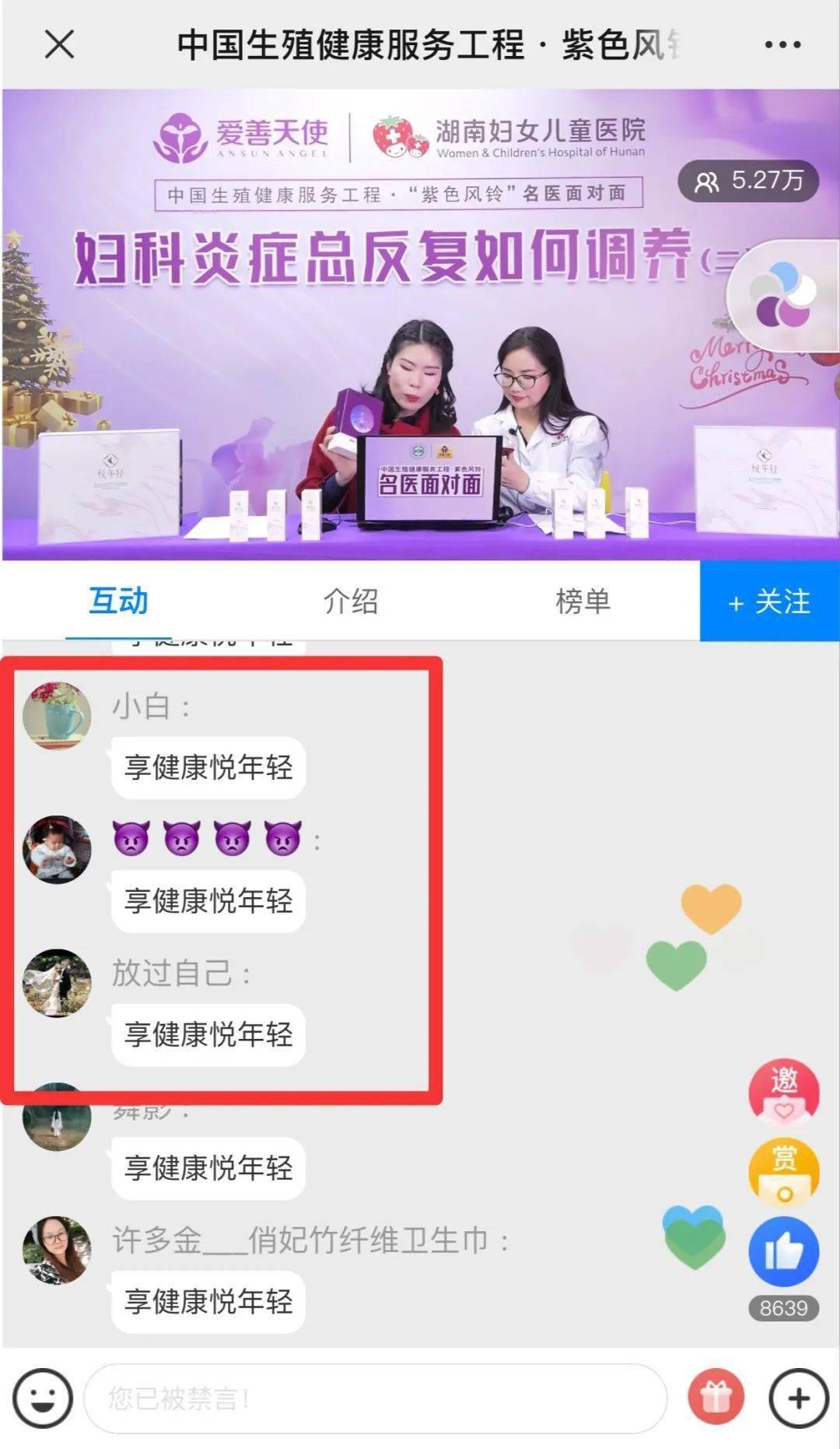
Task: Follow the channel with + 关注
Action: coord(769,602)
